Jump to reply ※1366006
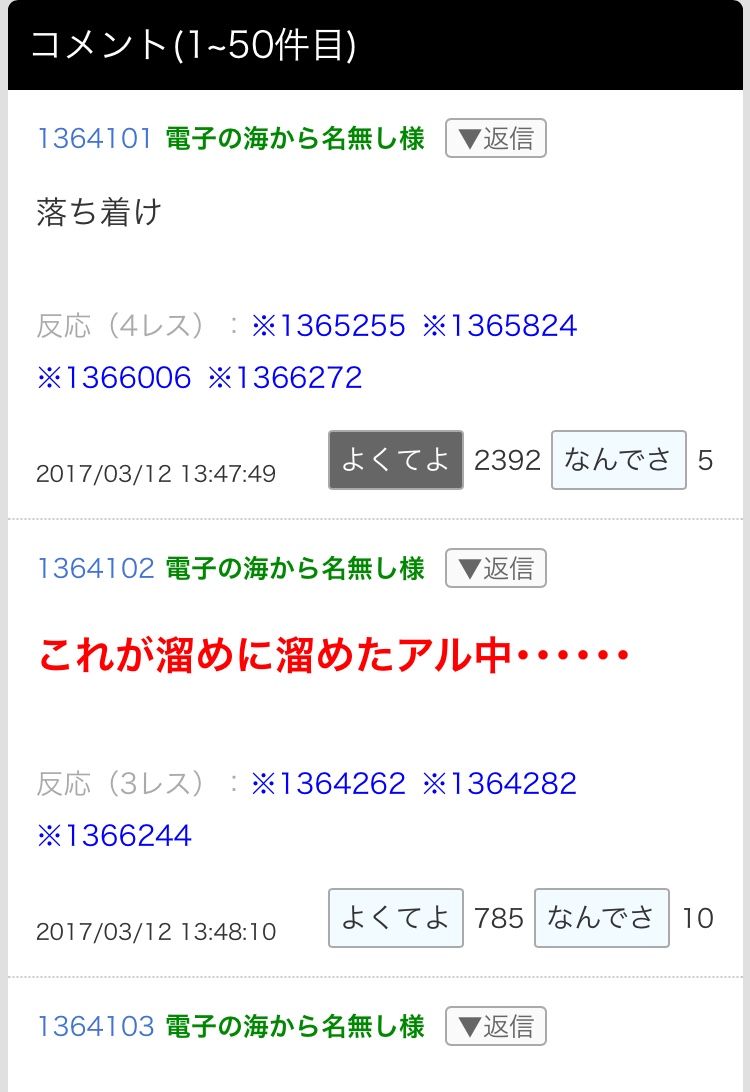The image size is (750, 1092). click(114, 378)
